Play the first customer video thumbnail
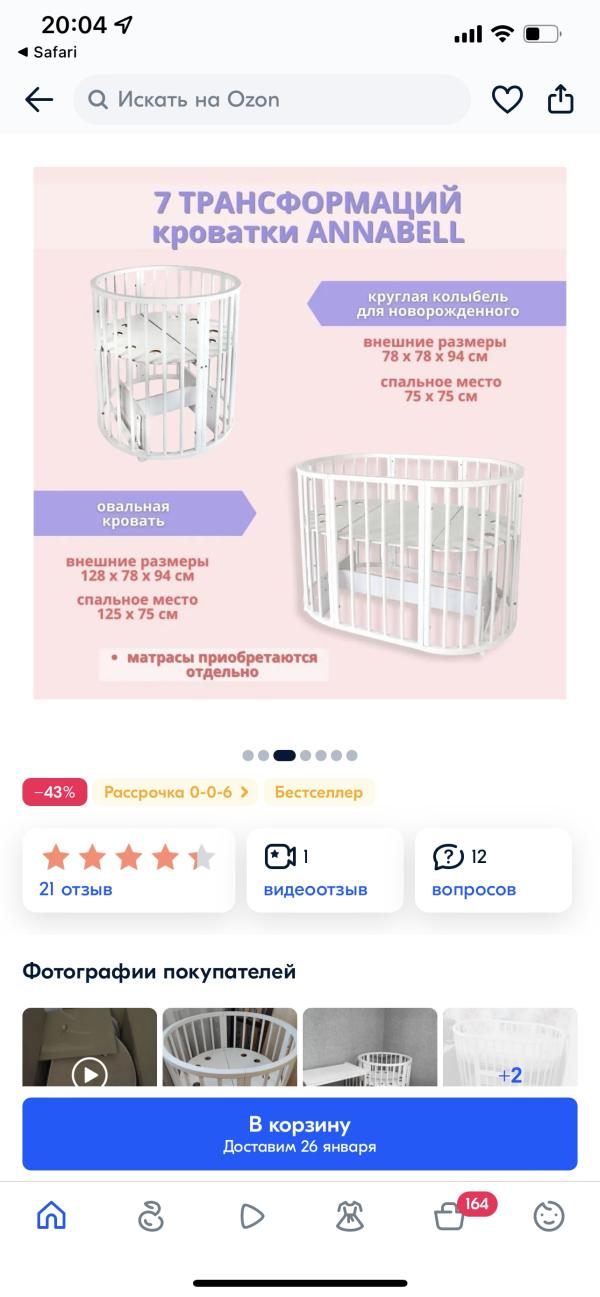The image size is (600, 1297). point(89,1072)
